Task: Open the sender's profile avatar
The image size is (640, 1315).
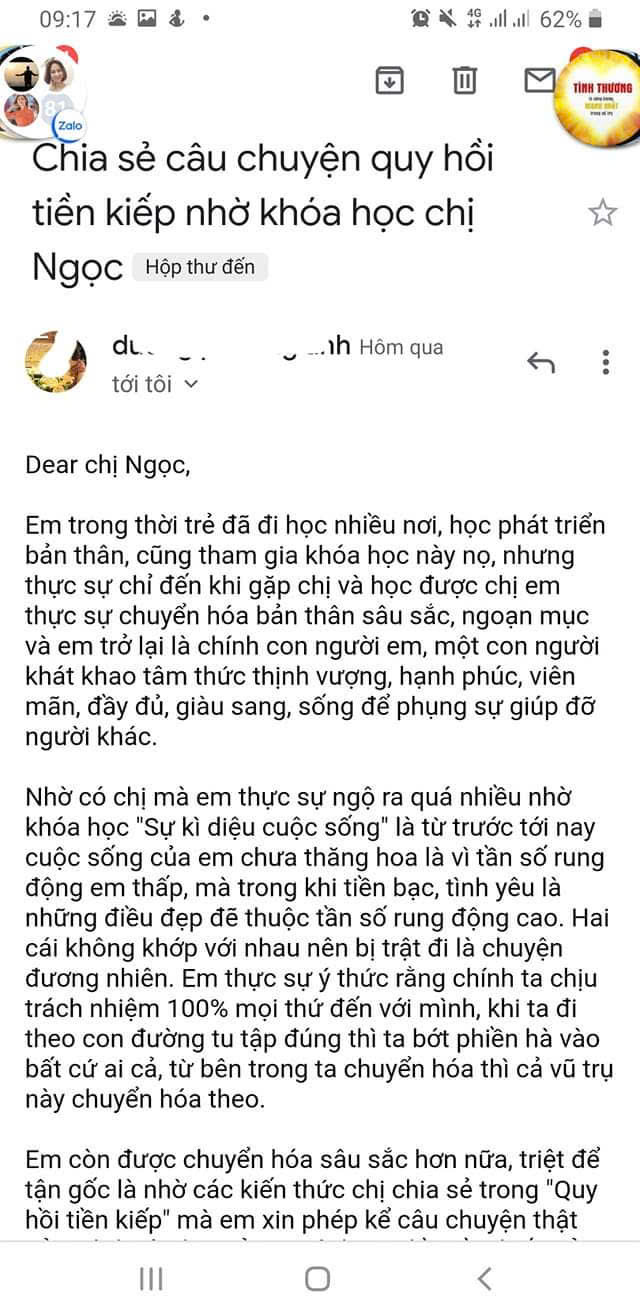Action: pos(55,361)
